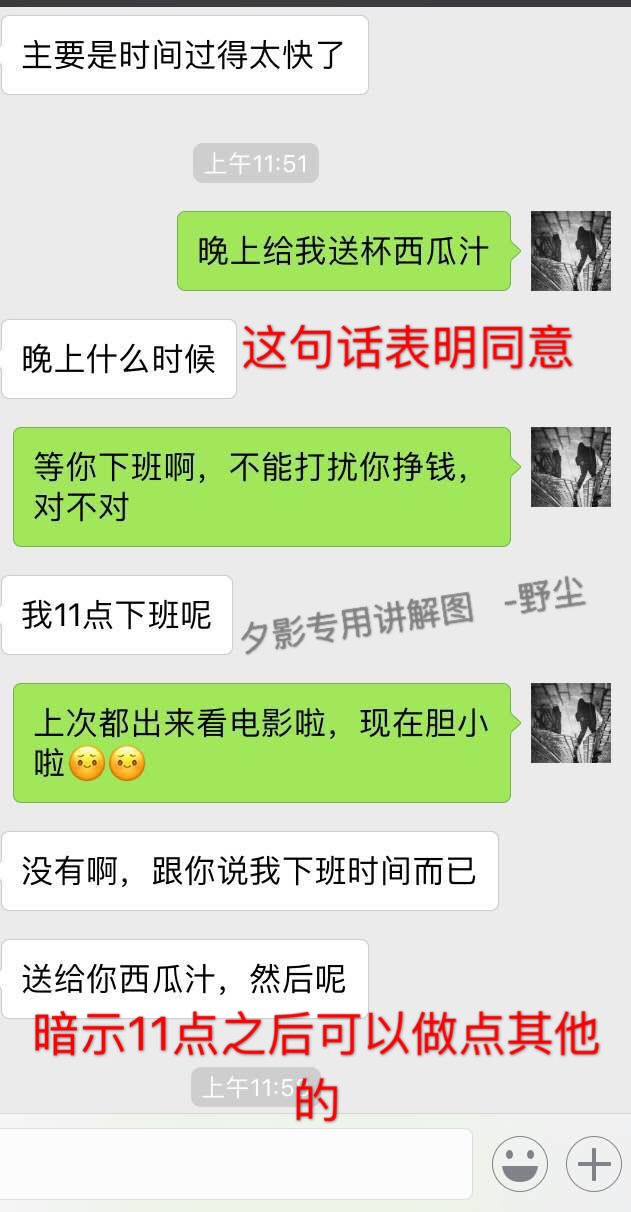Open sender avatar beside 晚上给我送杯西瓜汁 message
This screenshot has width=631, height=1212.
570,251
